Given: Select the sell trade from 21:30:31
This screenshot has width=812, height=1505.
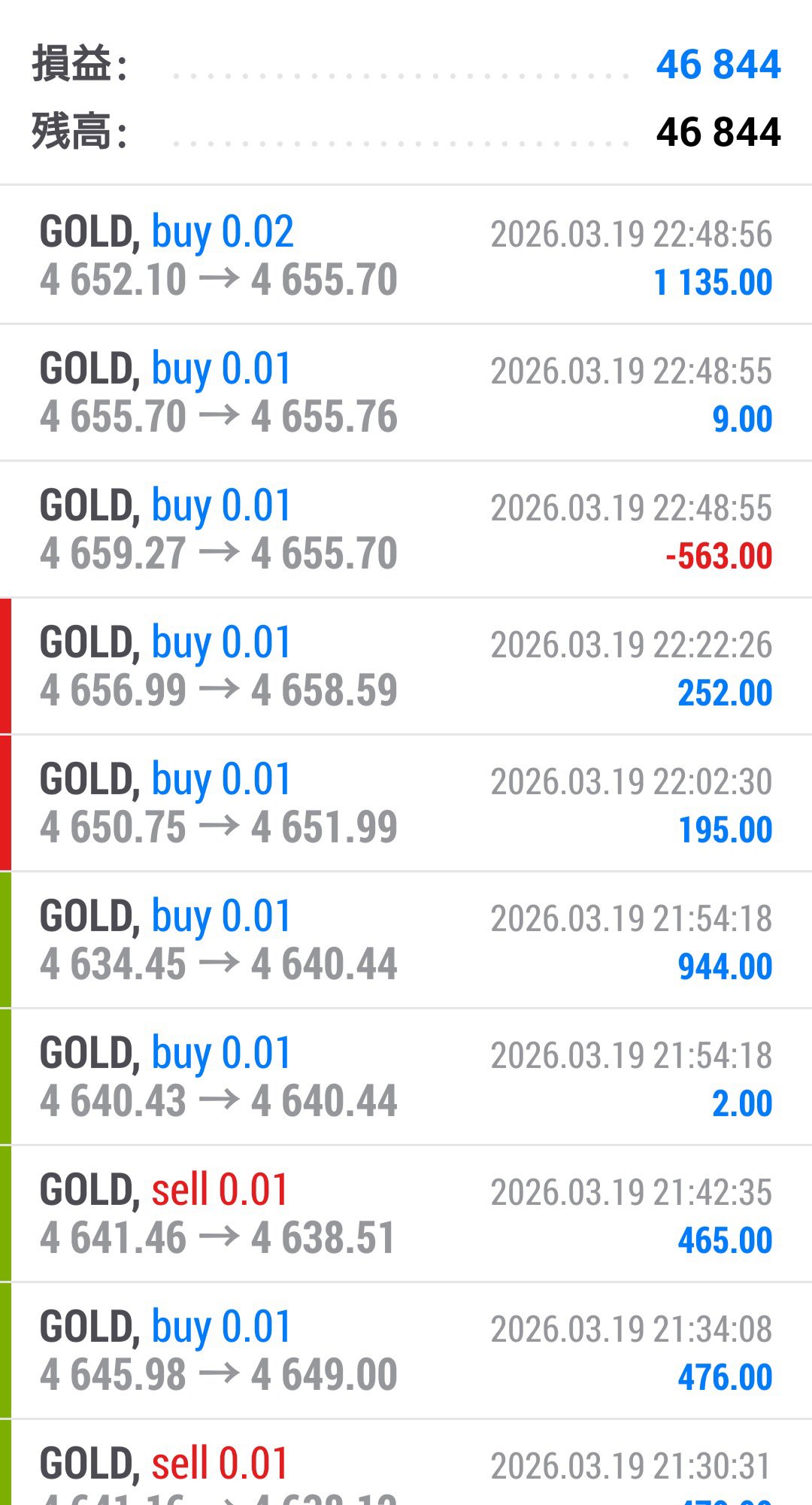Looking at the screenshot, I should [x=406, y=1467].
